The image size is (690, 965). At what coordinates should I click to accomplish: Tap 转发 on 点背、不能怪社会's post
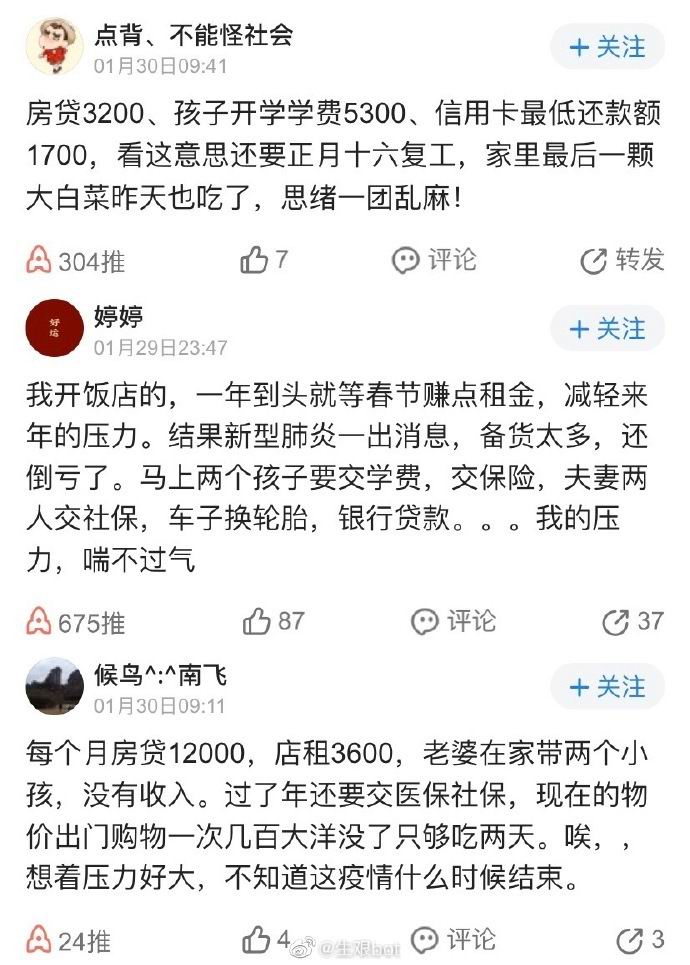[622, 261]
